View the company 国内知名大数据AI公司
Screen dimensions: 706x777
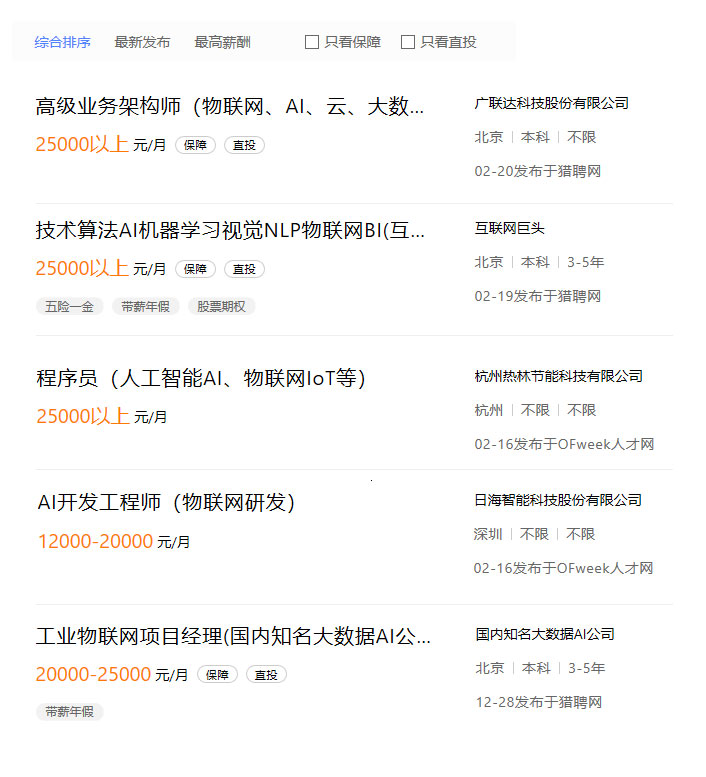(x=544, y=634)
